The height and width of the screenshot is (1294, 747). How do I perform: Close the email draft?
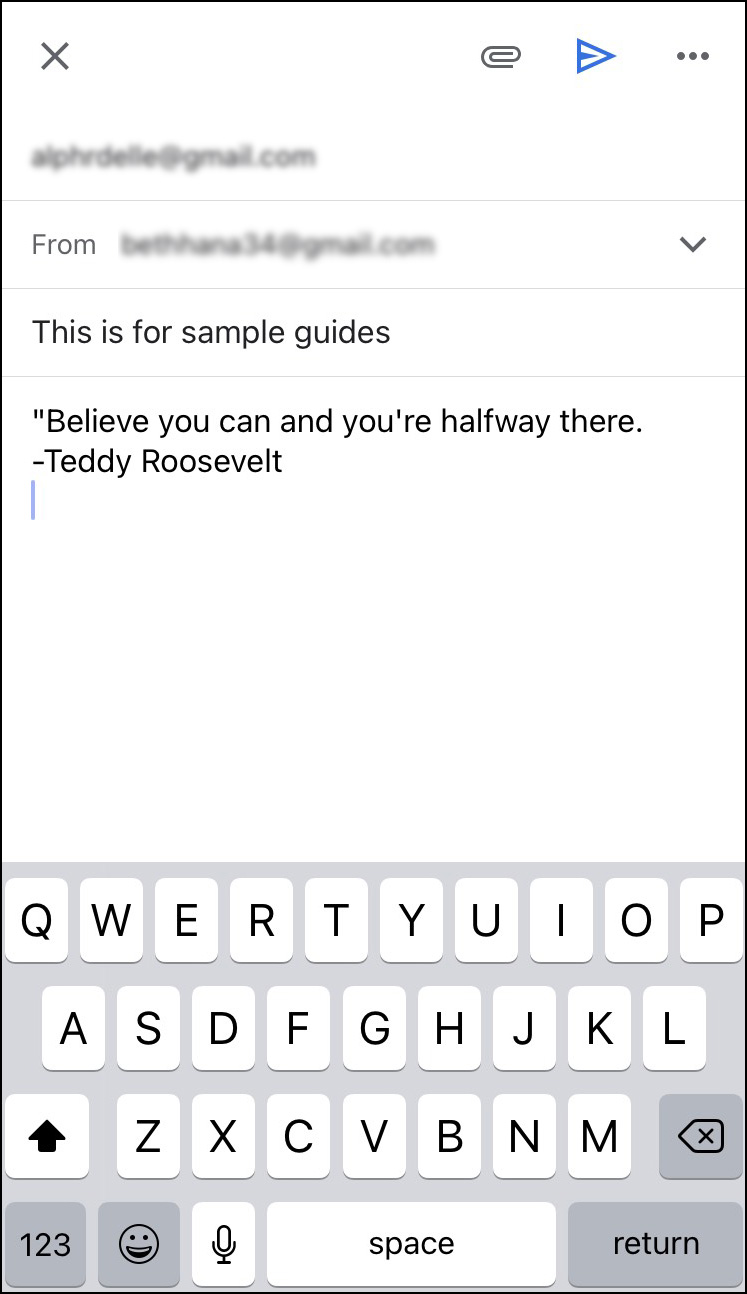tap(55, 56)
